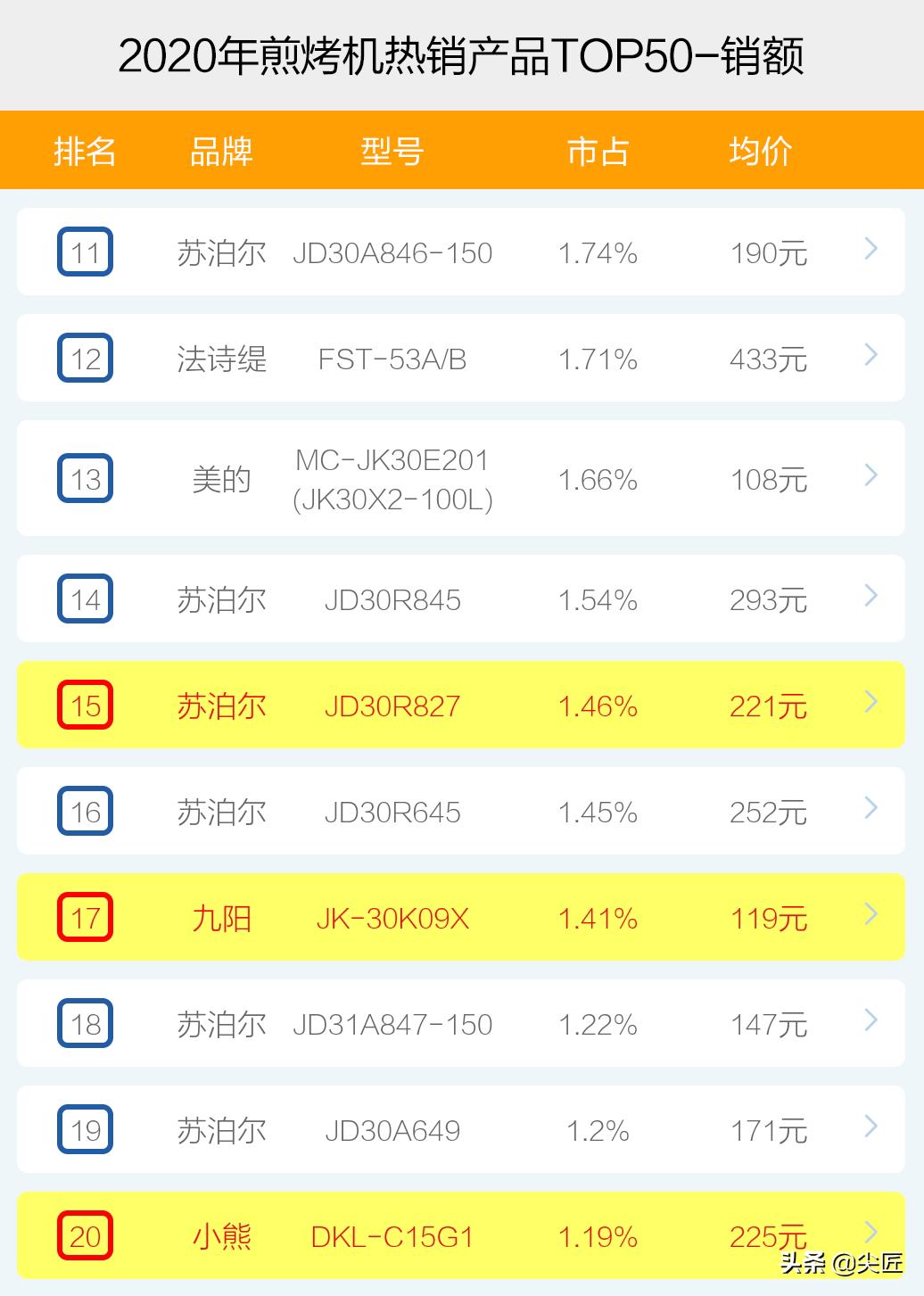Click the rank 19 number badge
The width and height of the screenshot is (924, 1296).
(x=85, y=1130)
